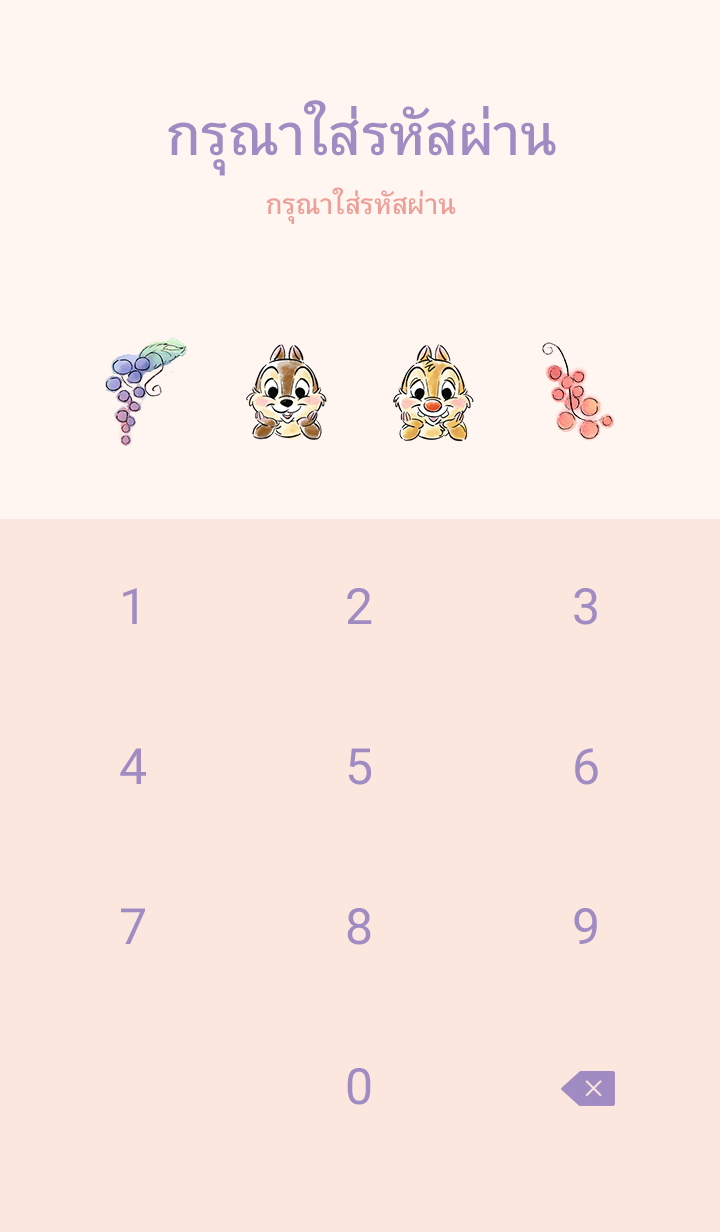Tap the number 2 key
The width and height of the screenshot is (720, 1232).
point(359,607)
